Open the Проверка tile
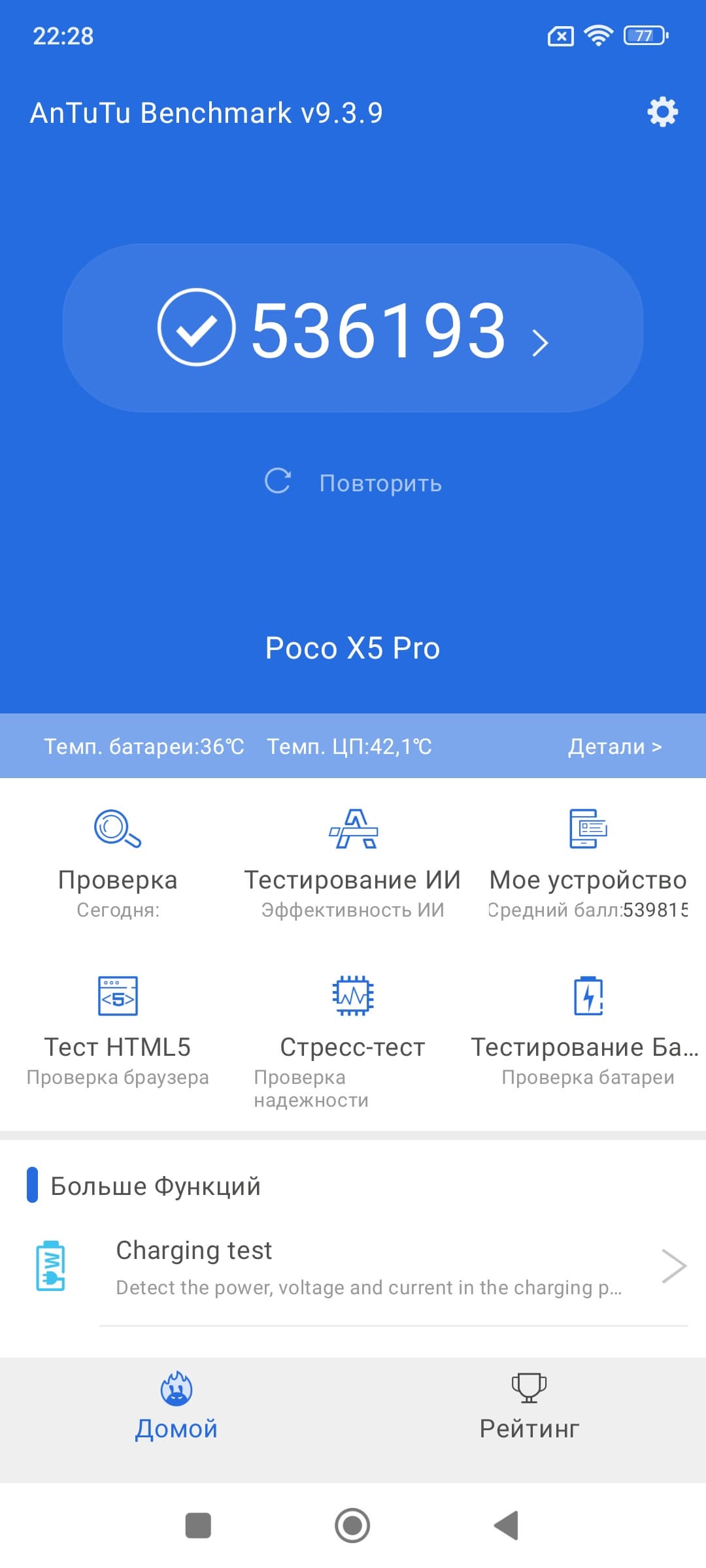 click(118, 862)
